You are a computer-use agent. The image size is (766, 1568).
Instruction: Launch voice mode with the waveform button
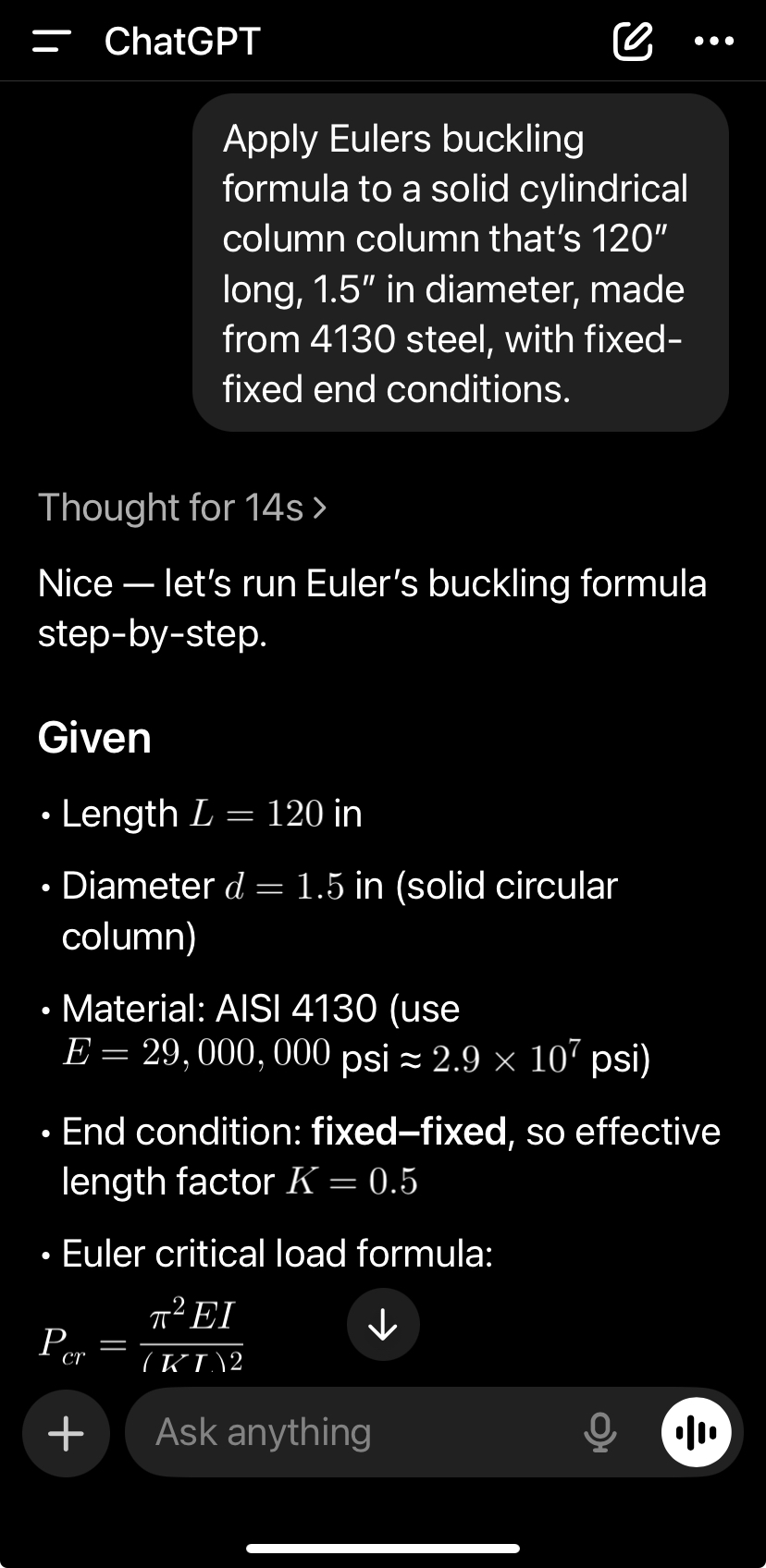(697, 1433)
